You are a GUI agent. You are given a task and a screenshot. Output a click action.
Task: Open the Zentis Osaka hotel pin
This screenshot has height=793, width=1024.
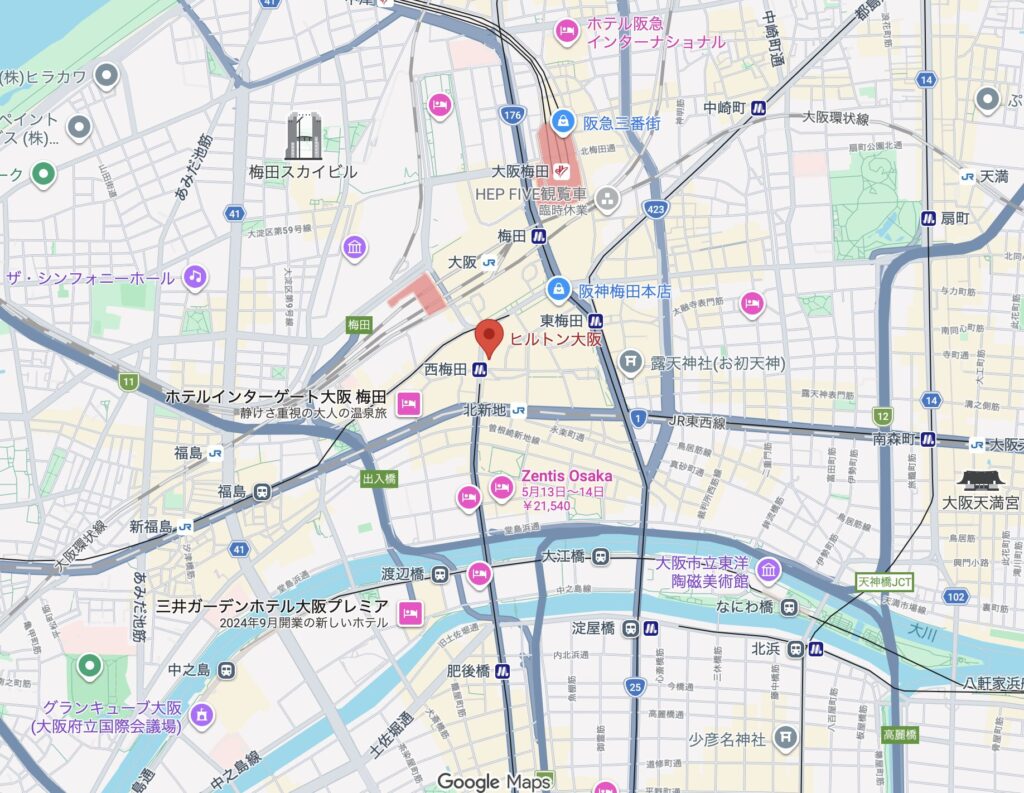pos(501,487)
